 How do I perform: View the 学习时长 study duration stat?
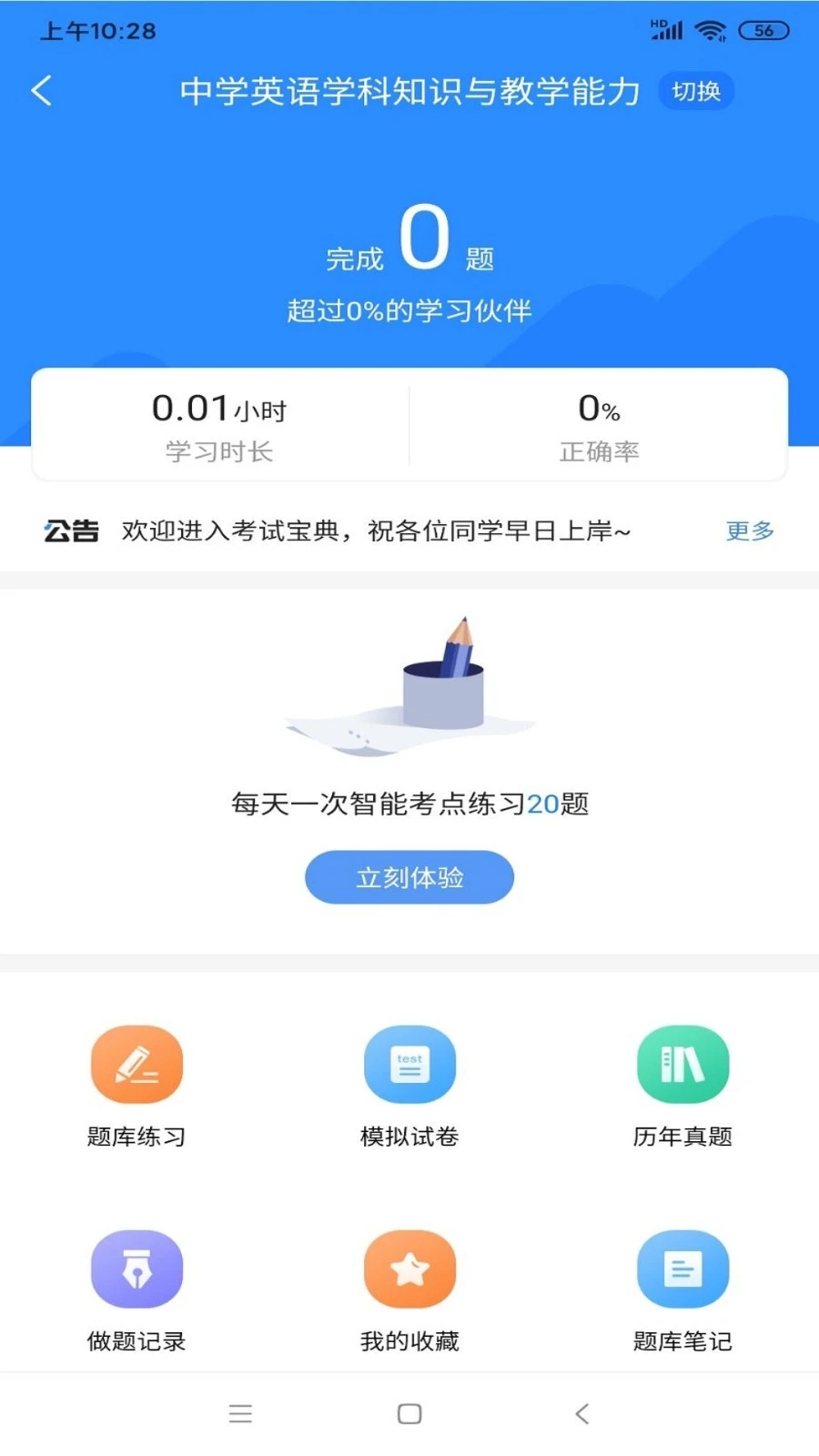[218, 423]
